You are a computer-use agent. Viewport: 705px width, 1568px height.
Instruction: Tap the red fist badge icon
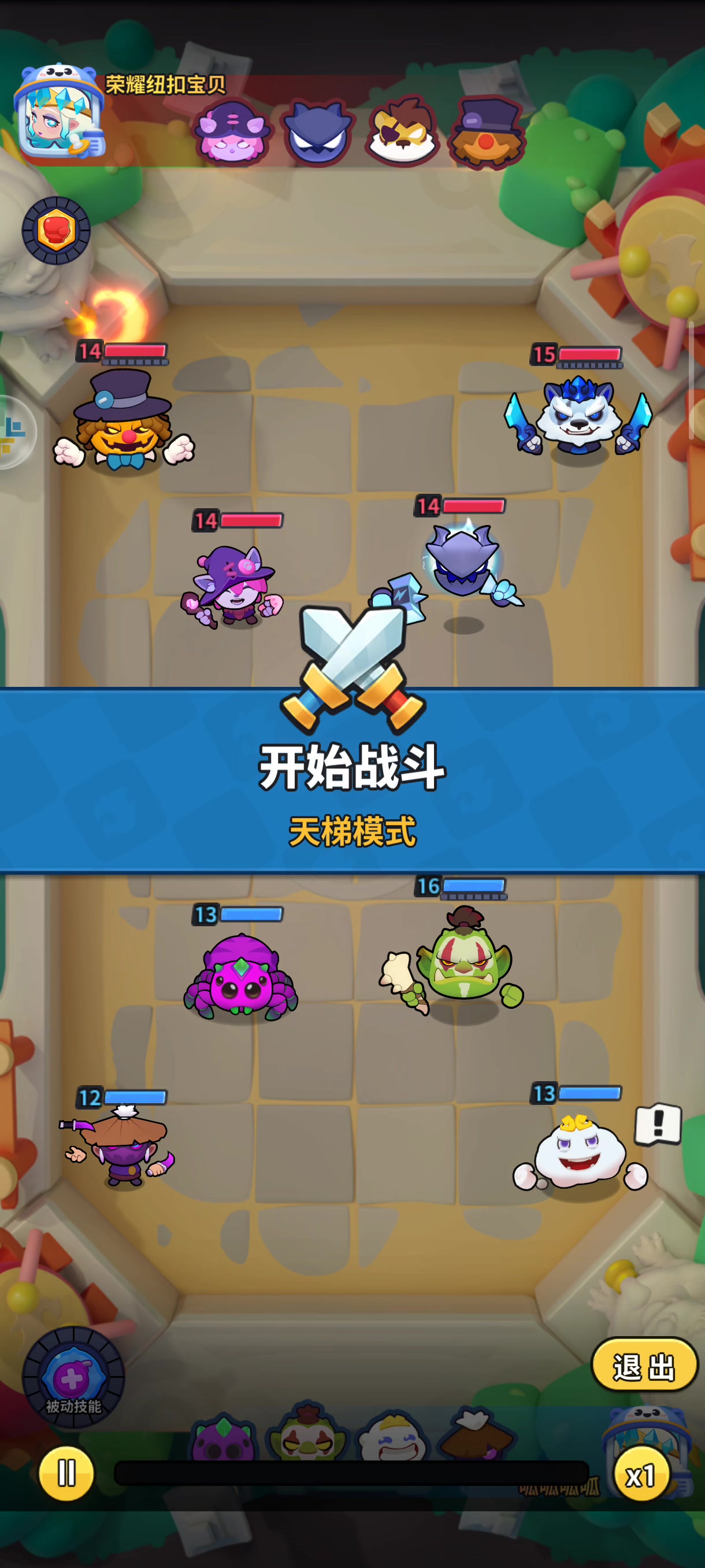(56, 231)
